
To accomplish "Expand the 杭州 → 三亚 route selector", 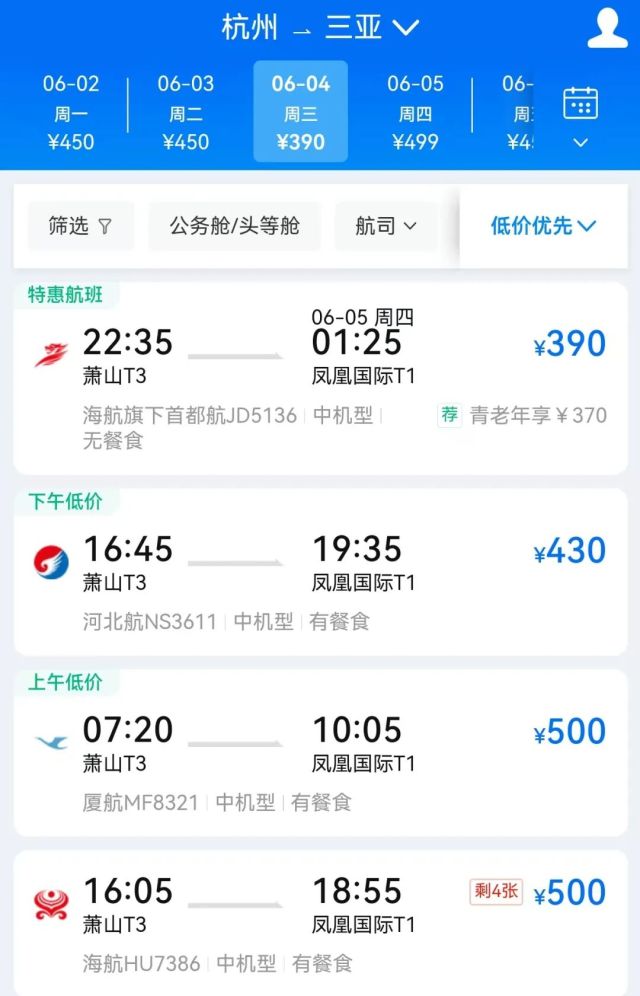I will click(x=320, y=27).
